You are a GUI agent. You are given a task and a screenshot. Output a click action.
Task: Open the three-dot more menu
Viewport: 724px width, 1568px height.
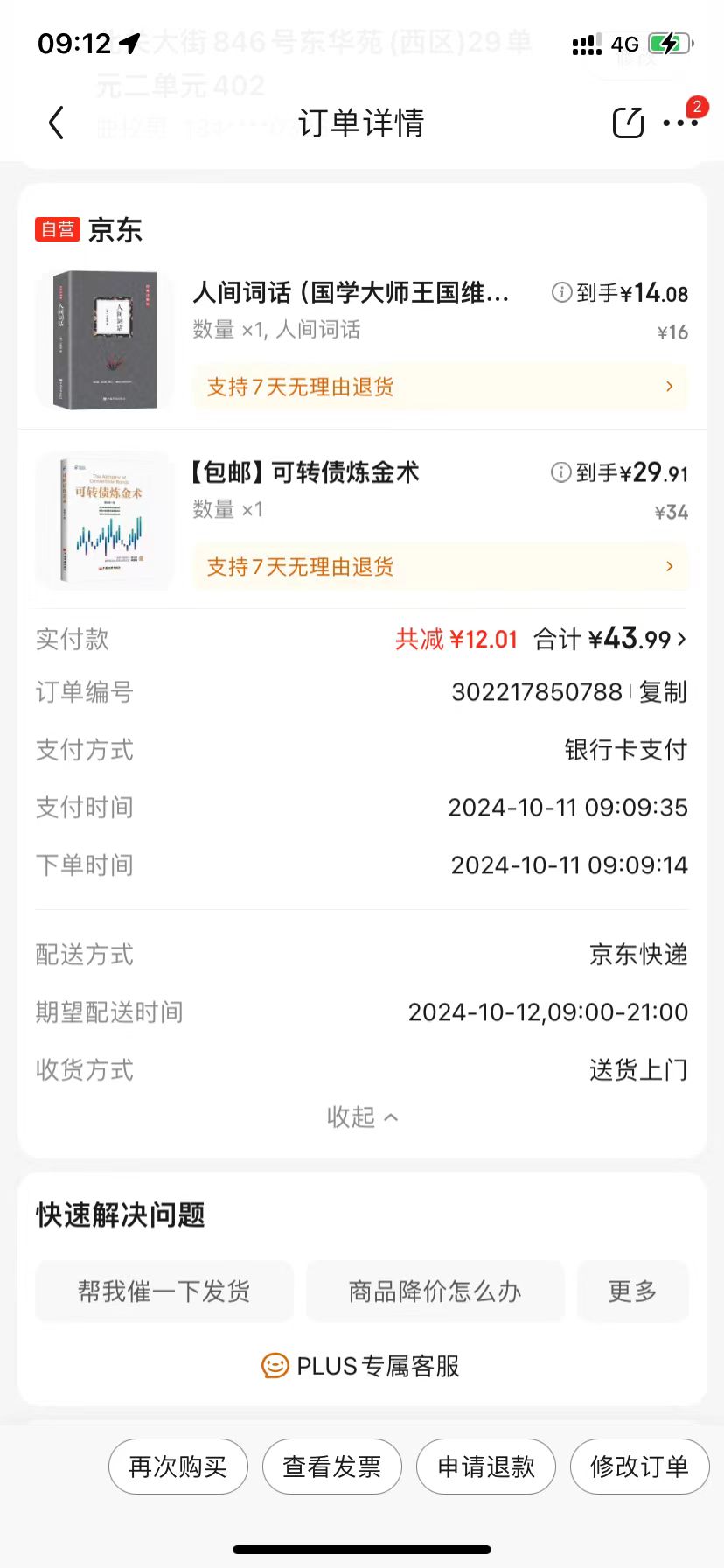click(680, 122)
